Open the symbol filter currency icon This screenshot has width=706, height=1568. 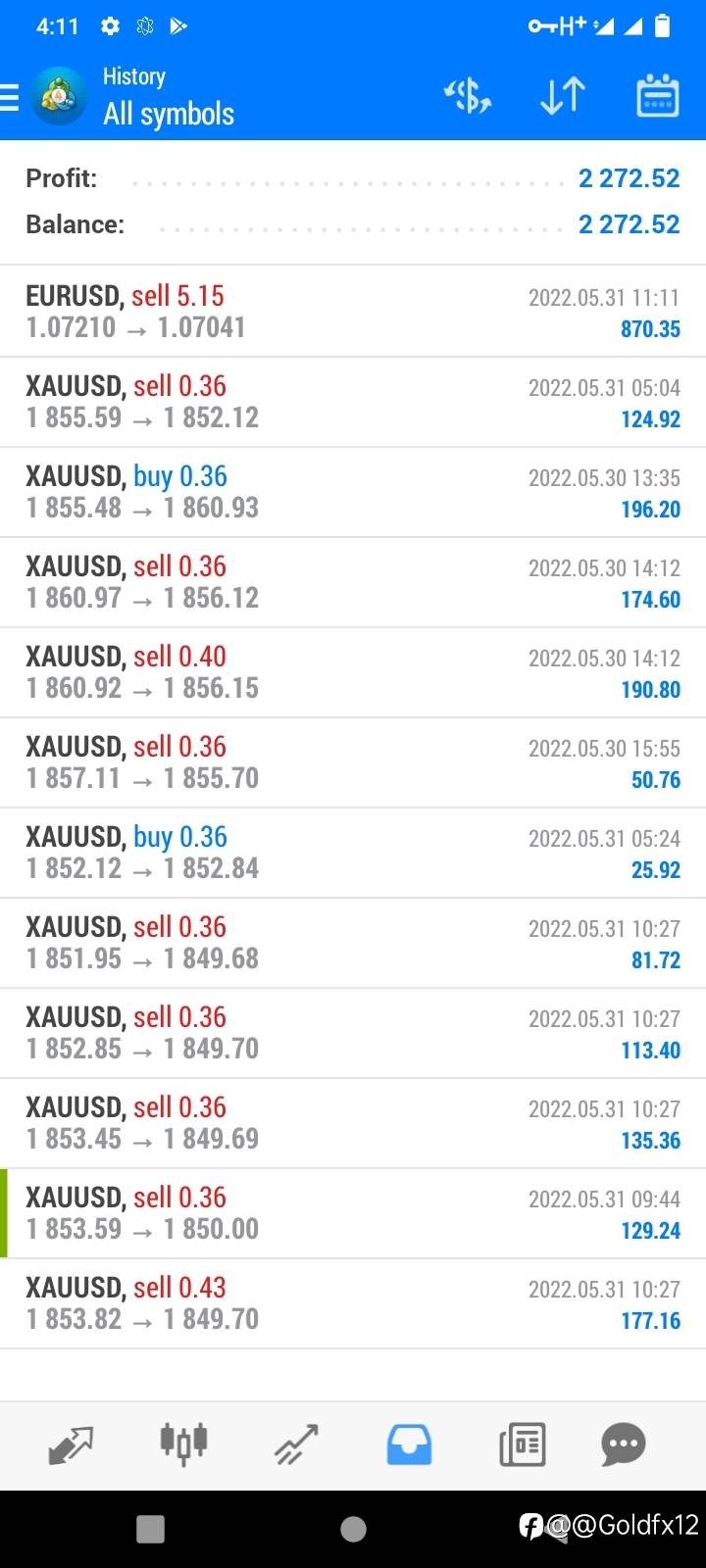tap(468, 96)
